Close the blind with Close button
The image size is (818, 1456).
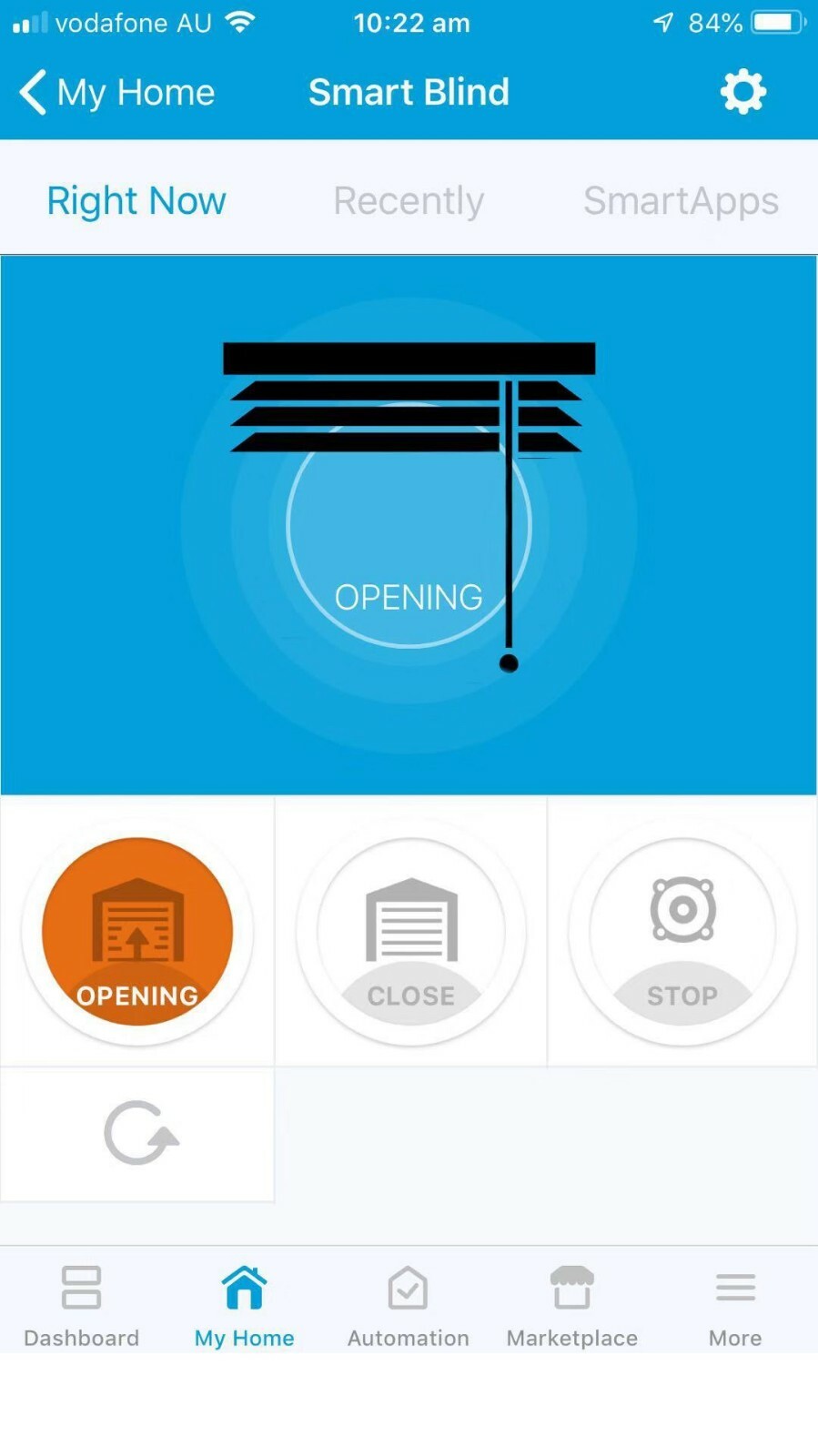click(x=410, y=932)
